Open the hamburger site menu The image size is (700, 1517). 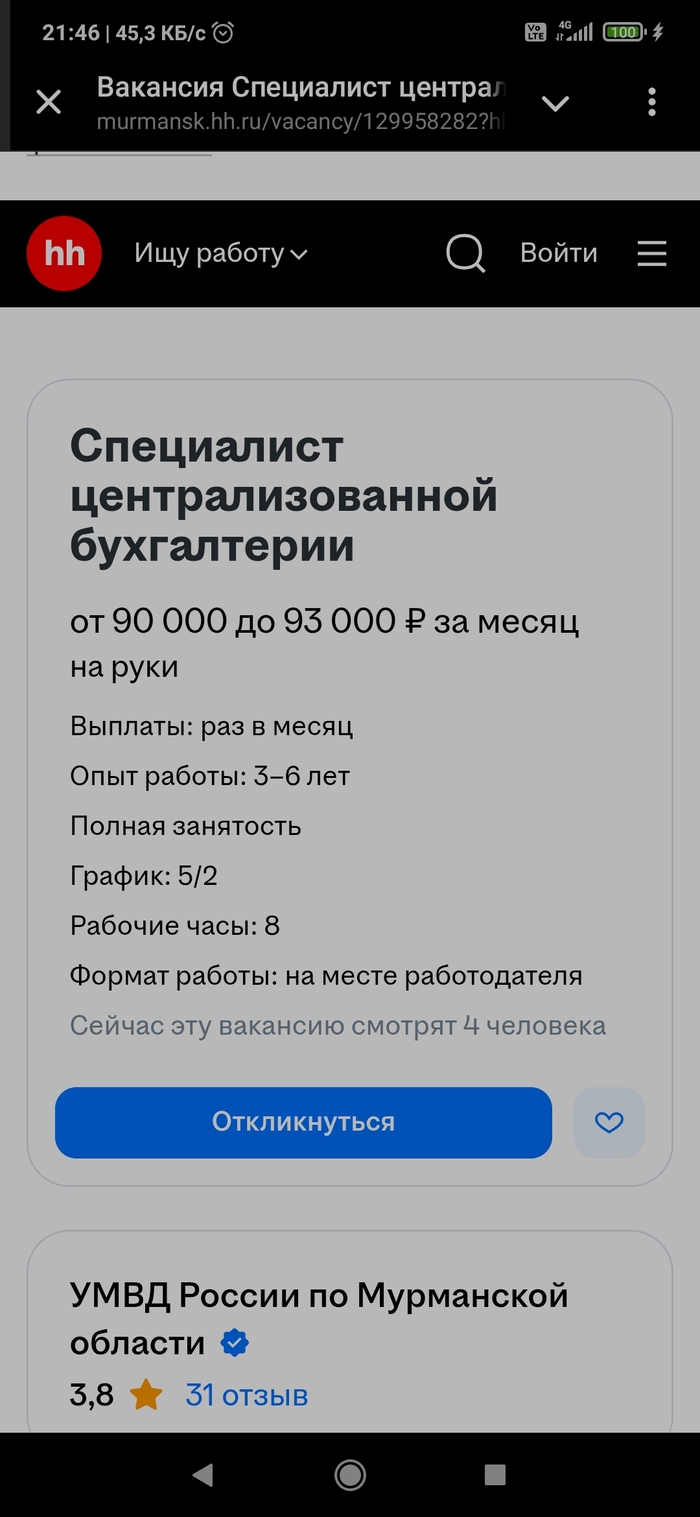(x=652, y=254)
